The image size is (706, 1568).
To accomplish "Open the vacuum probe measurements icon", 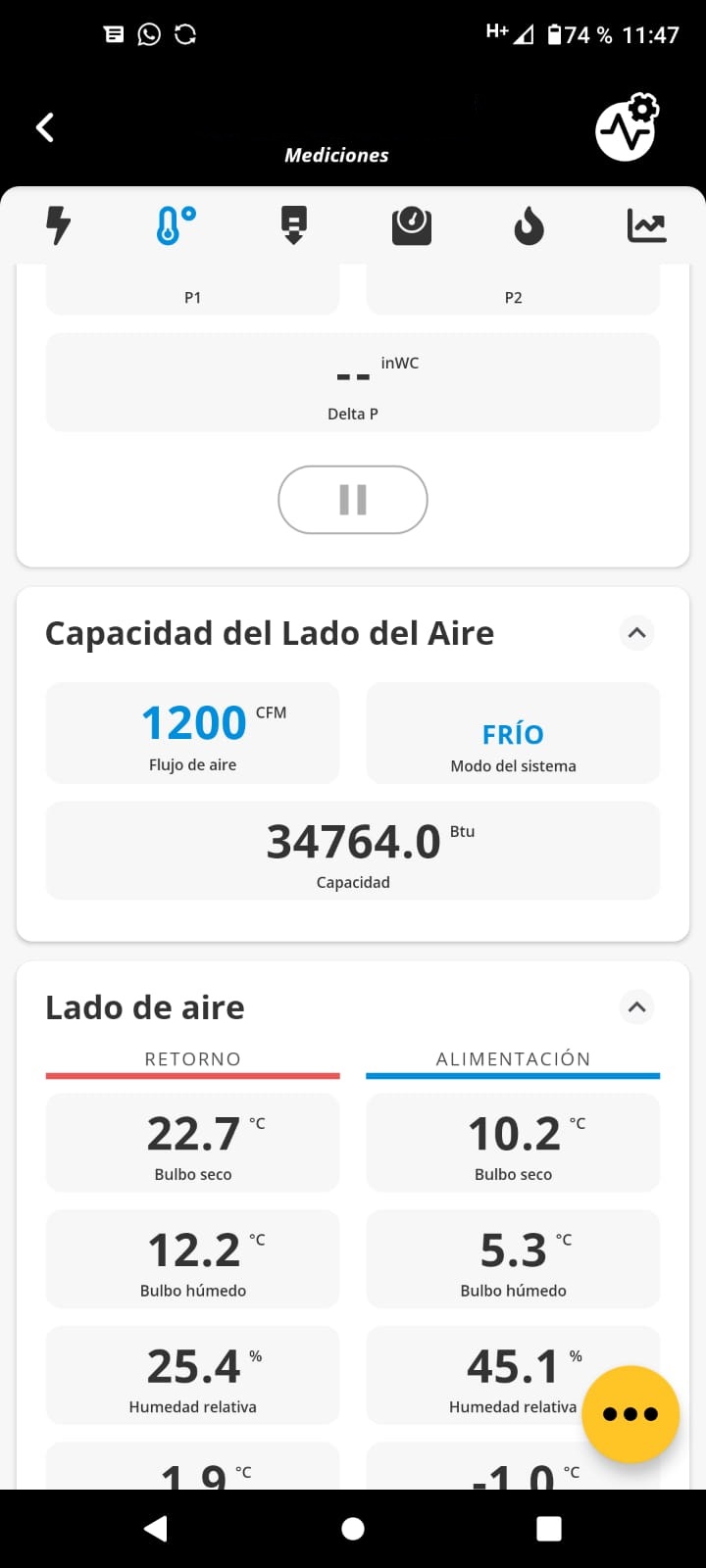I will [293, 225].
